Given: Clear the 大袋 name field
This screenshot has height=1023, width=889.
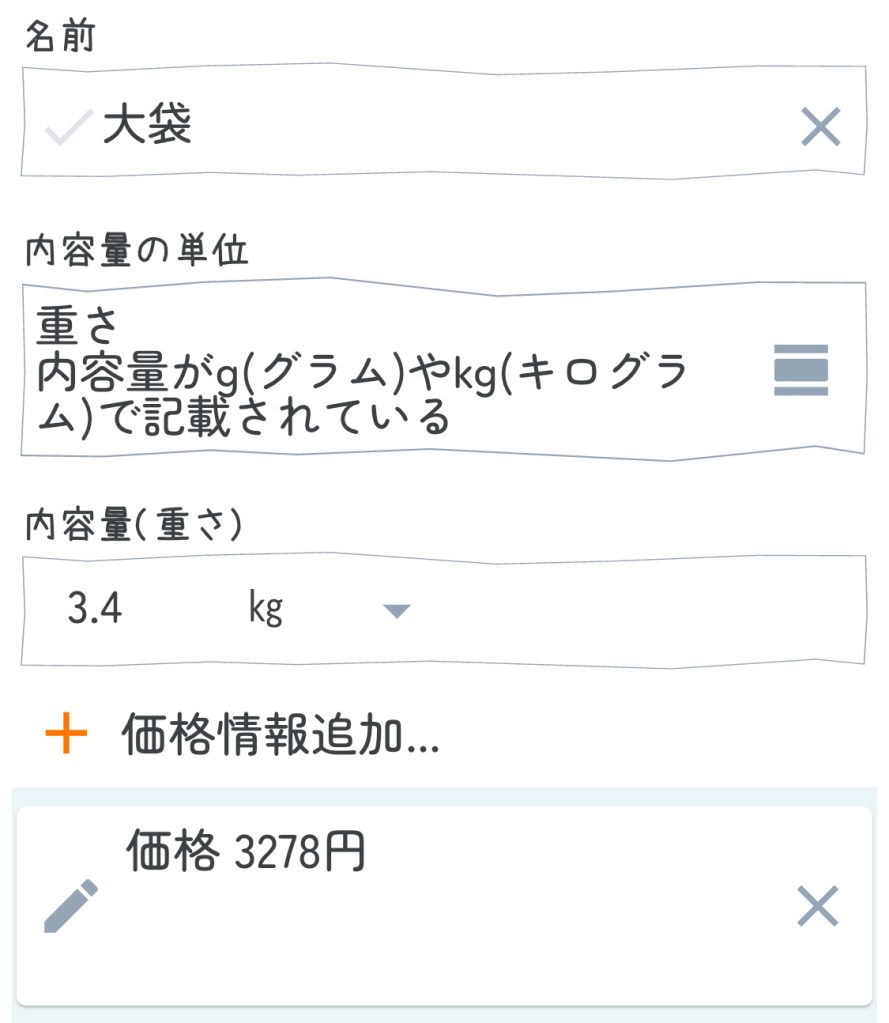Looking at the screenshot, I should point(820,128).
